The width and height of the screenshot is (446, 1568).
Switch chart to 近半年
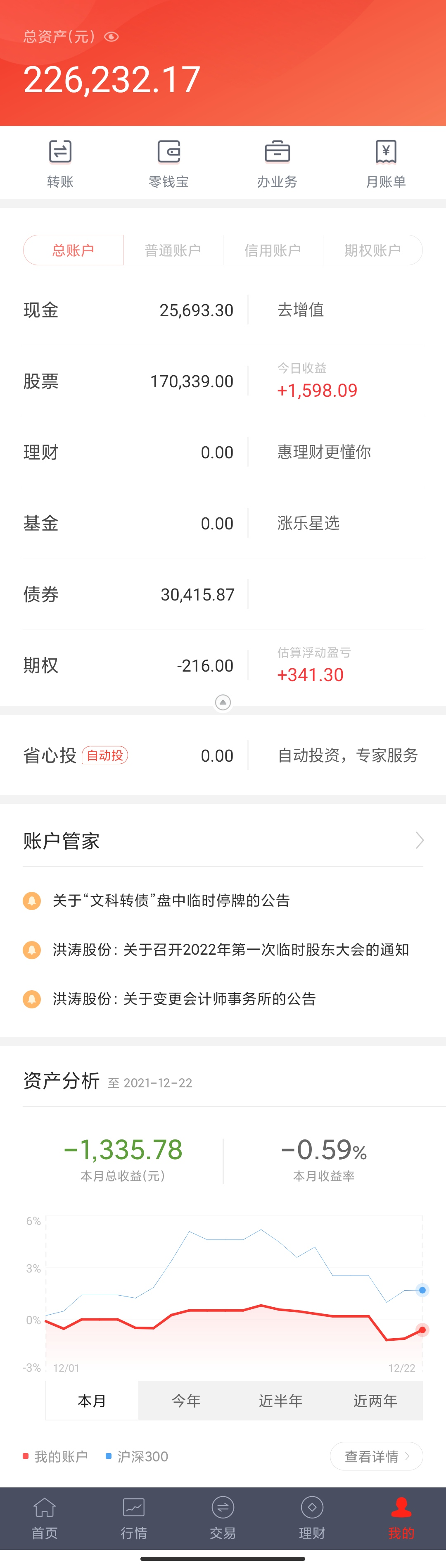coord(280,1401)
